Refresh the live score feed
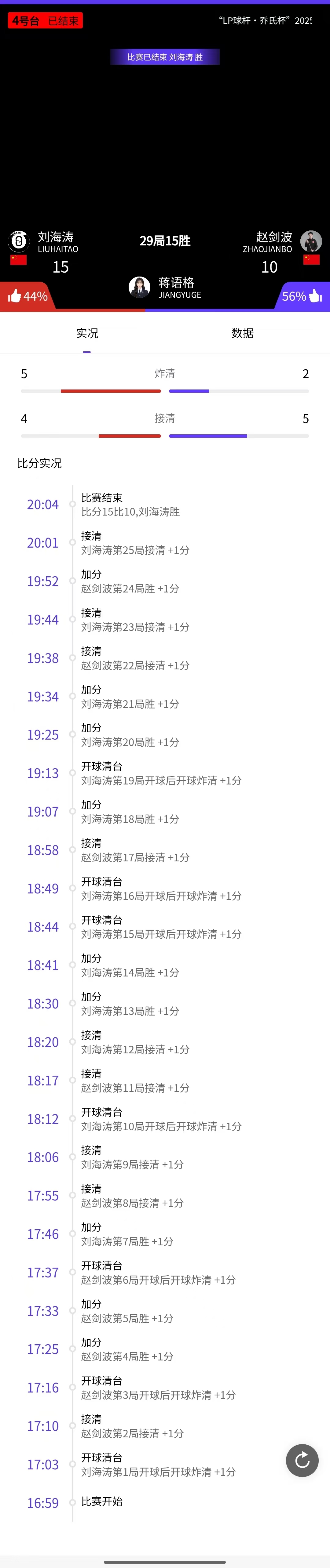Image resolution: width=330 pixels, height=1568 pixels. [x=302, y=1460]
